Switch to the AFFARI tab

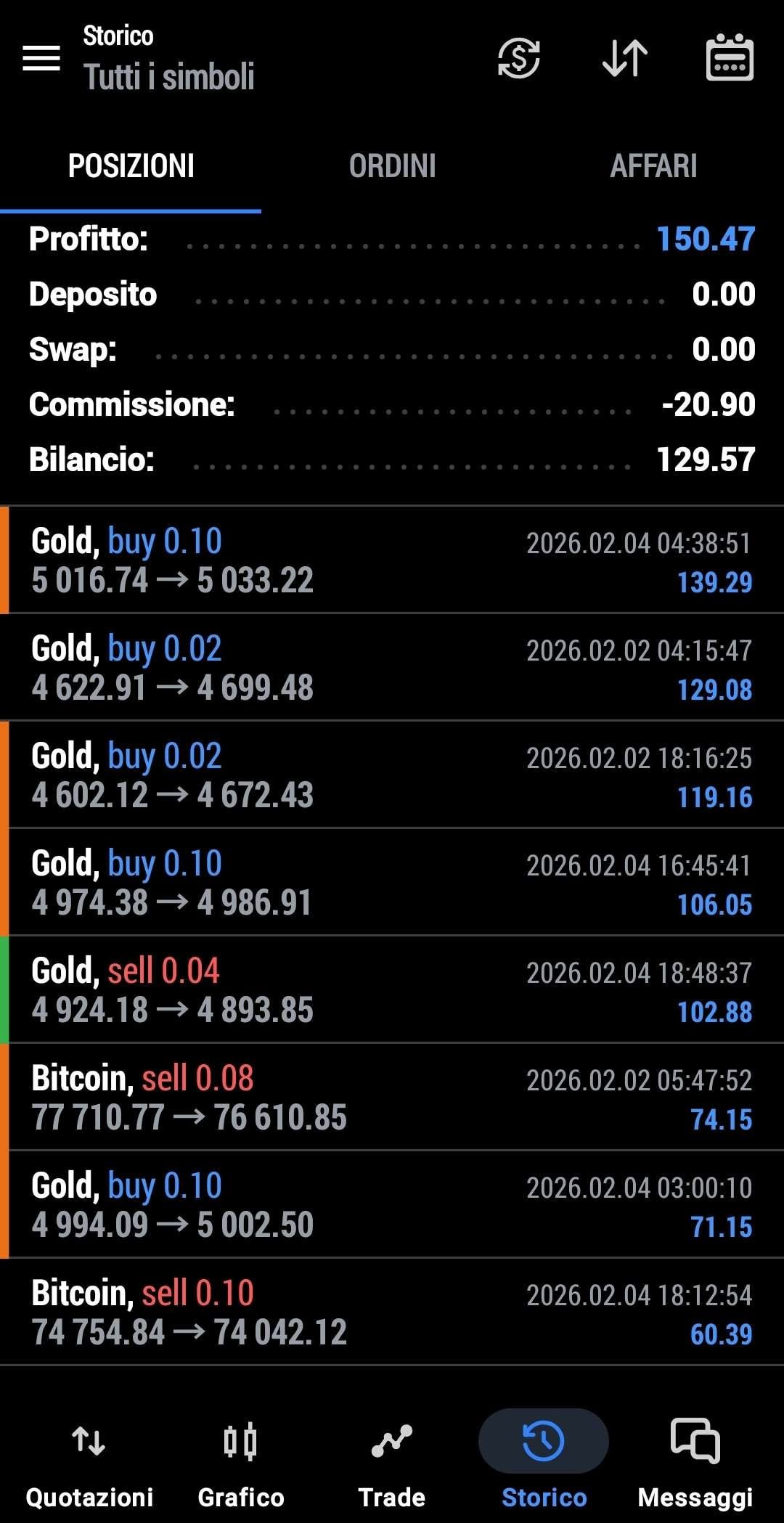tap(653, 166)
